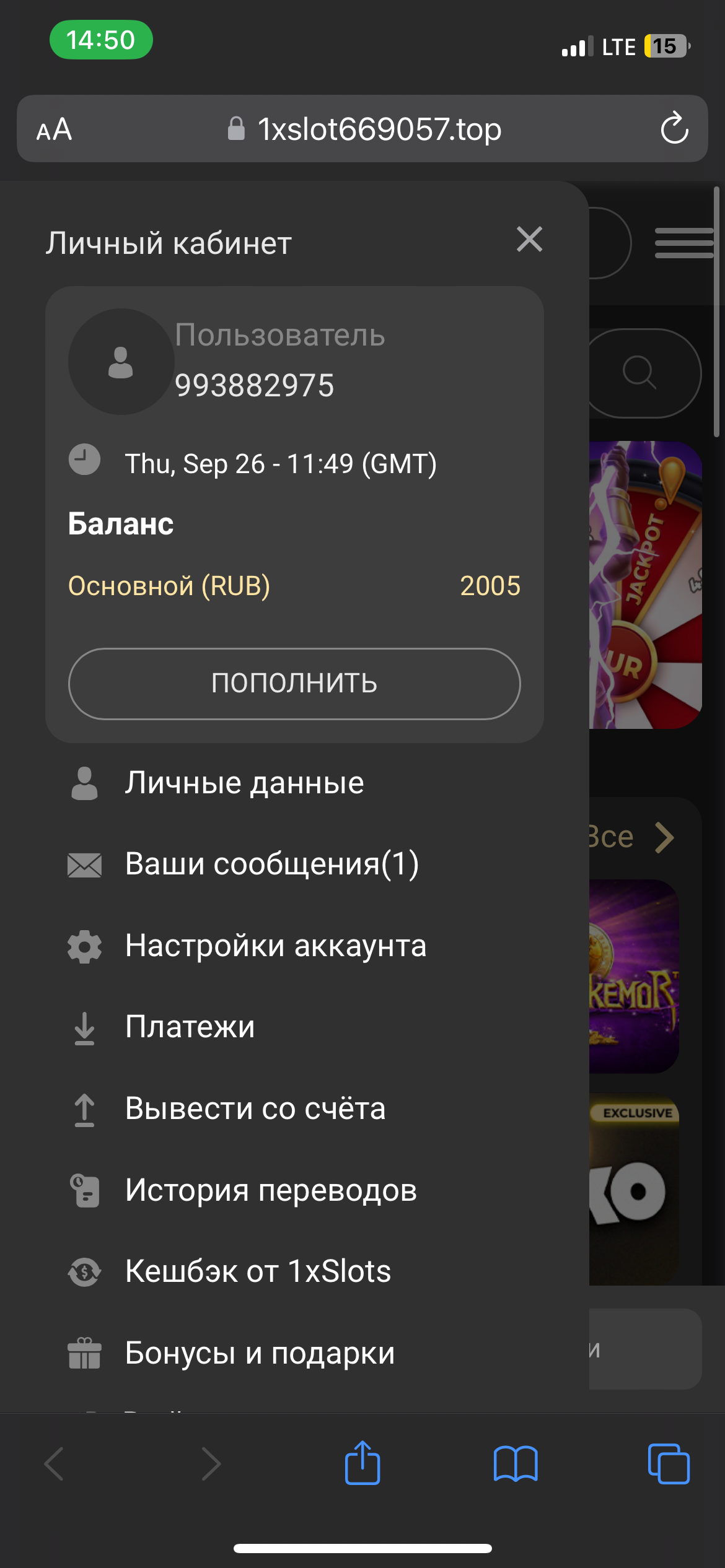This screenshot has height=1568, width=725.
Task: Open the Платежи section
Action: pos(190,1027)
